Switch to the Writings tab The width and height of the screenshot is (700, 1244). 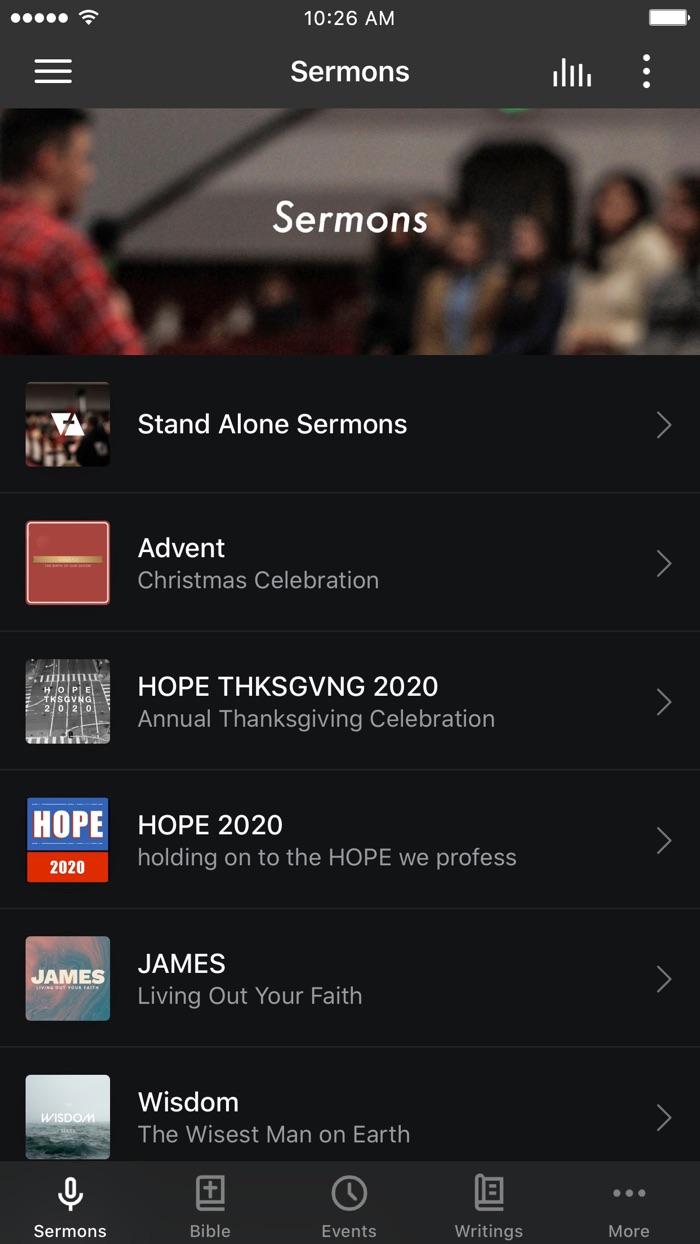pyautogui.click(x=488, y=1205)
